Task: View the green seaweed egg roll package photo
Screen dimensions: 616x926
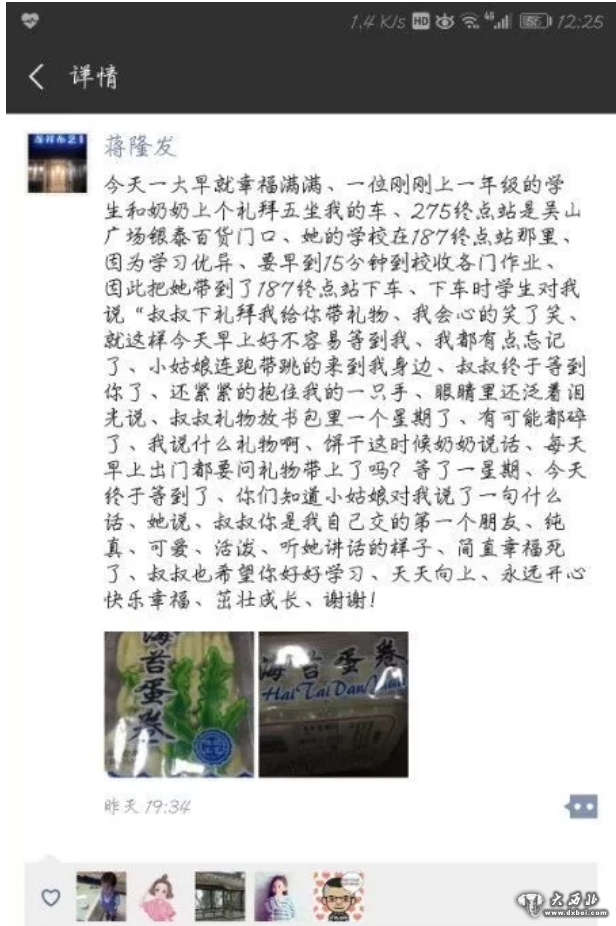Action: (x=179, y=703)
